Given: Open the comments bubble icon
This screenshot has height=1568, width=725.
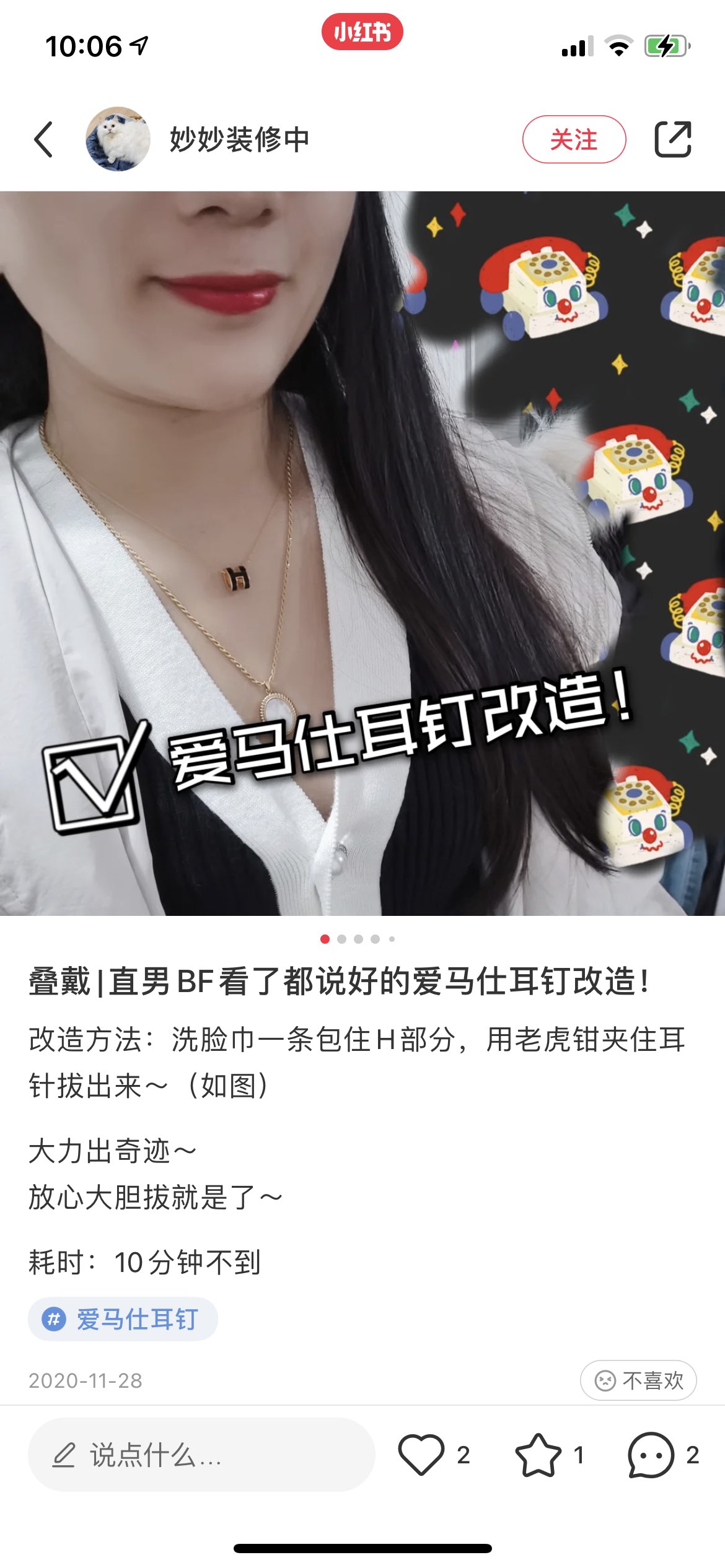Looking at the screenshot, I should 651,1455.
